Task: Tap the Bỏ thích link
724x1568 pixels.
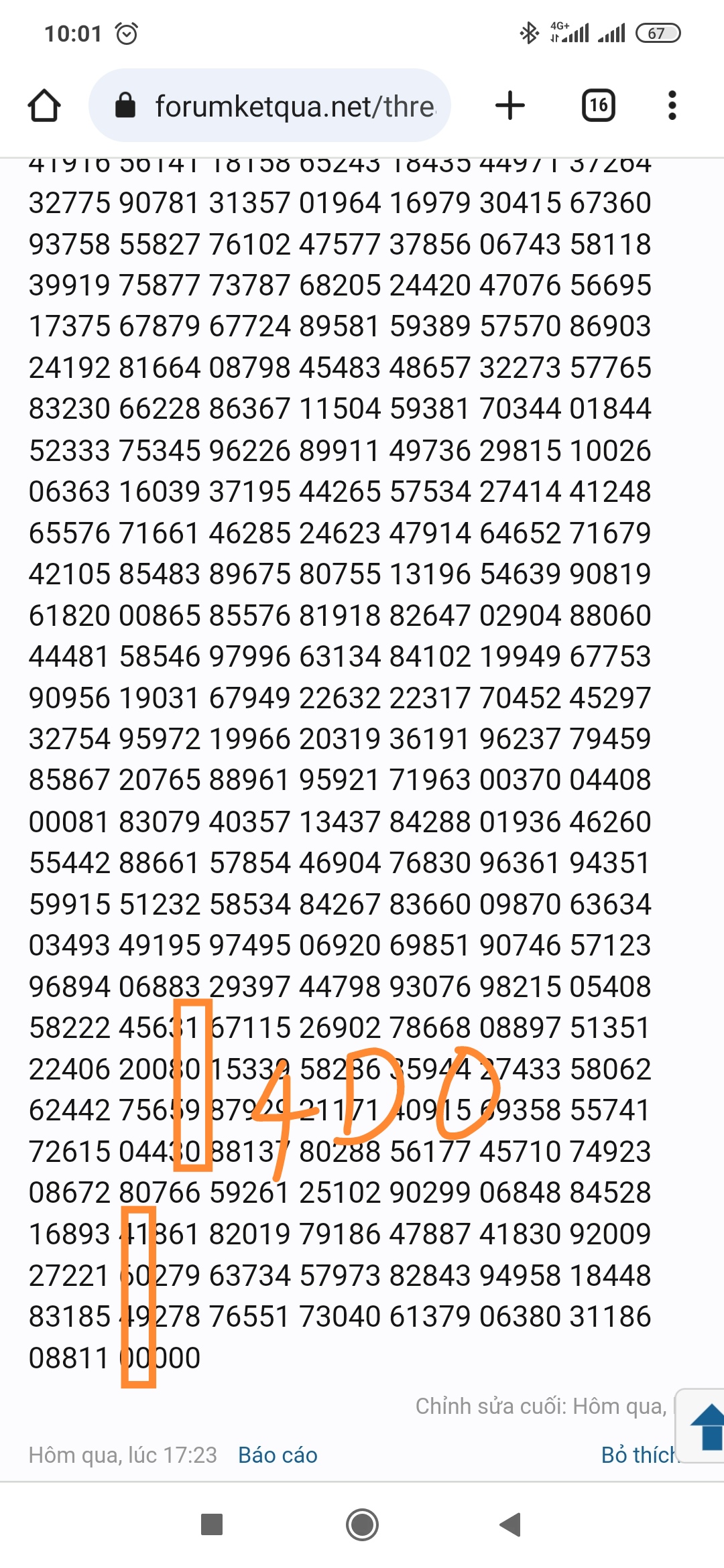Action: 640,1455
